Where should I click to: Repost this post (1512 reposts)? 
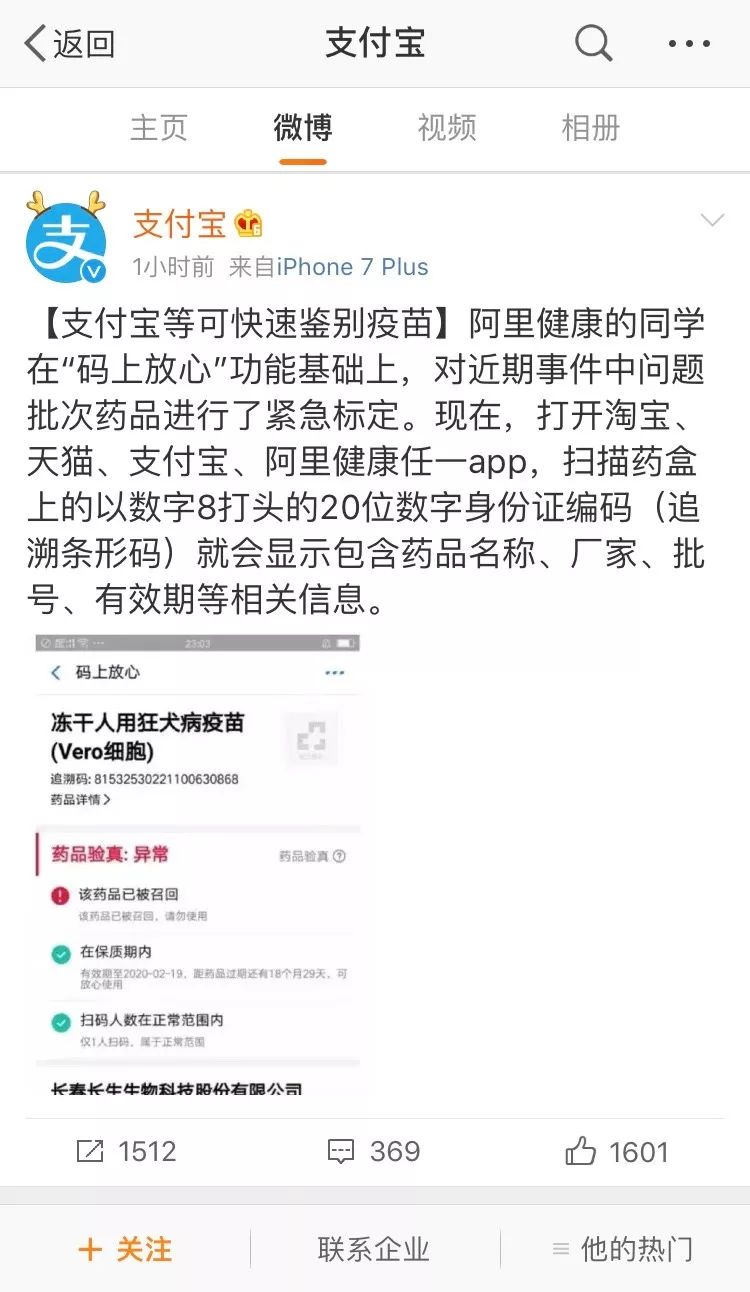(x=127, y=1151)
